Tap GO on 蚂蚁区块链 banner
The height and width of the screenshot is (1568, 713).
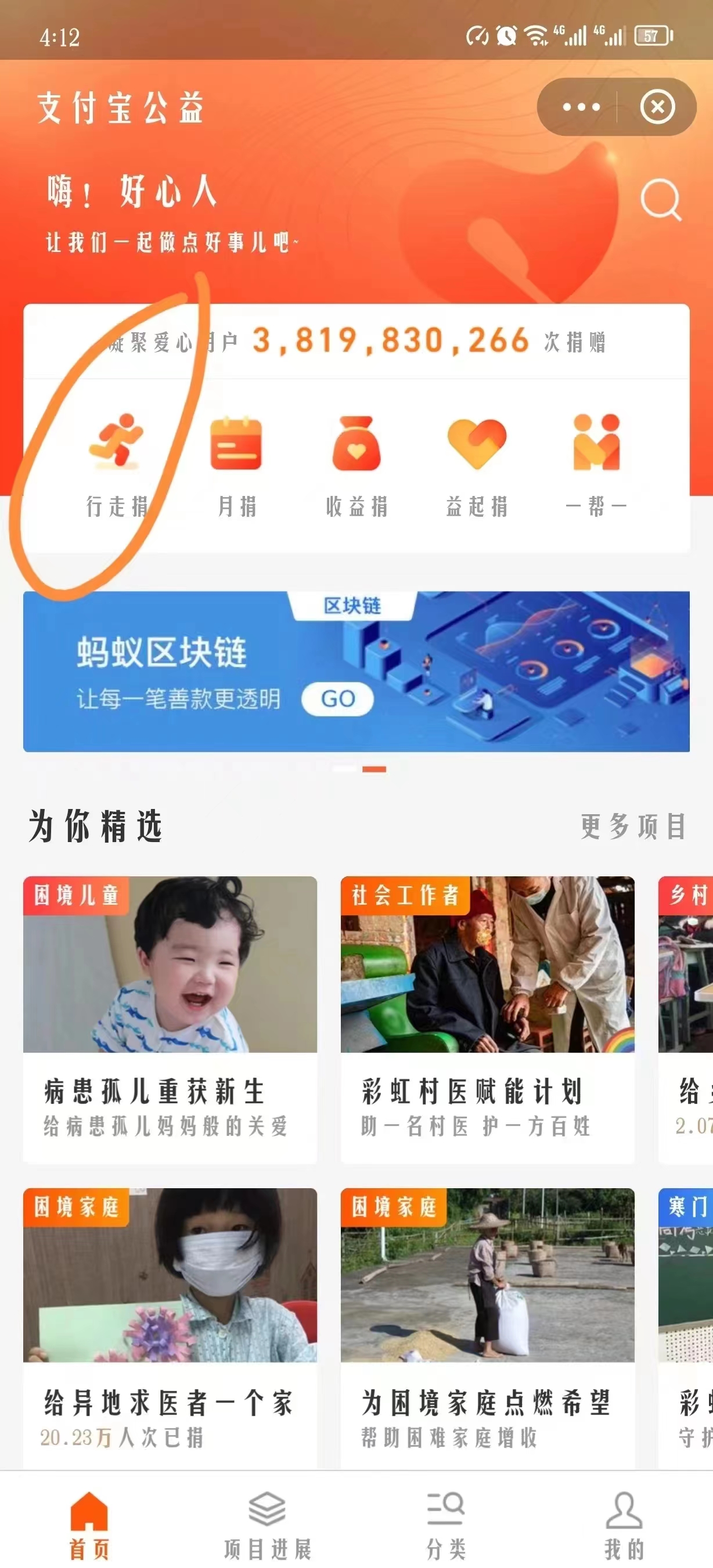[338, 698]
